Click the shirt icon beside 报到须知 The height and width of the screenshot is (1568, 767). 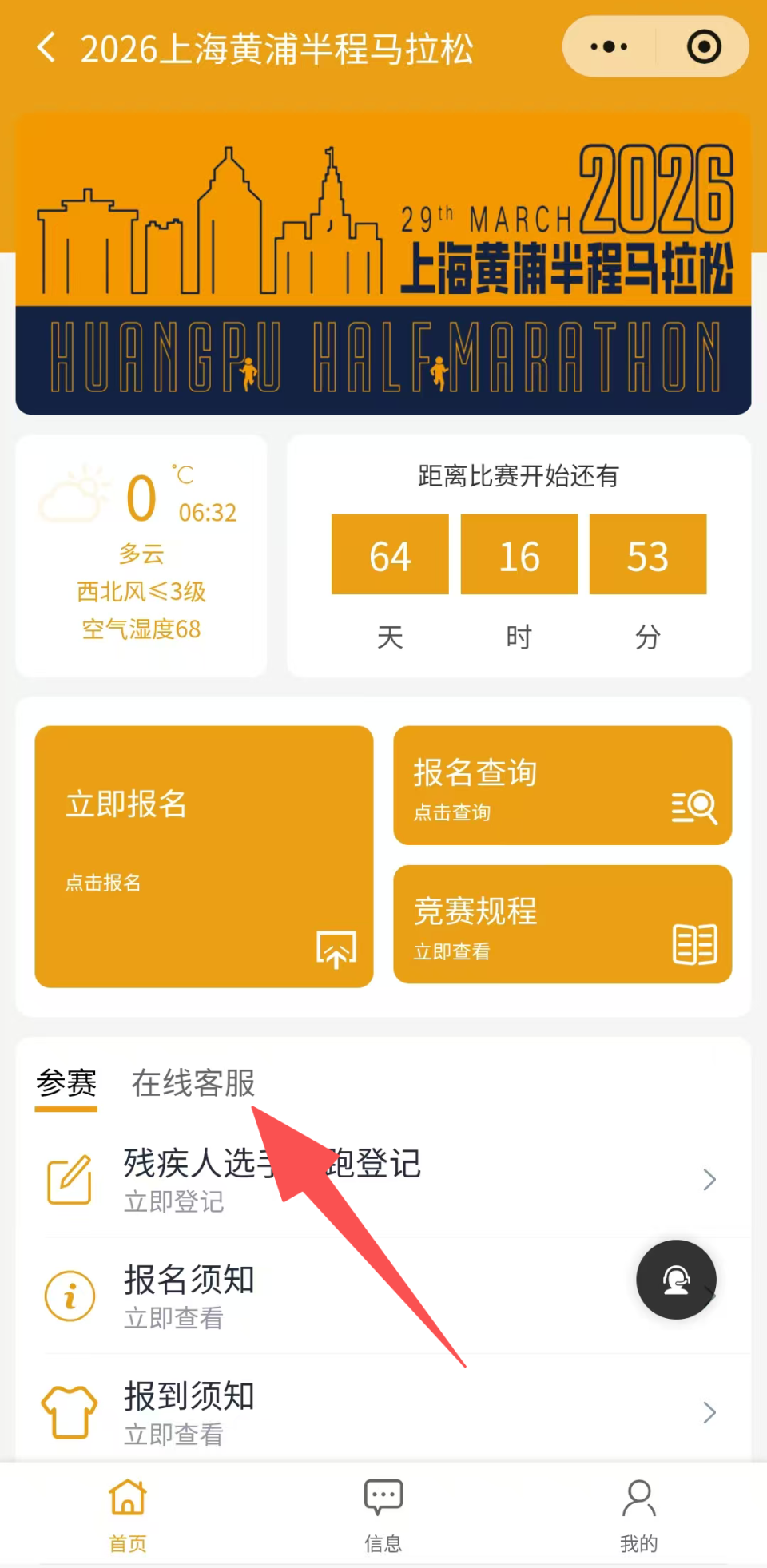[x=70, y=1411]
